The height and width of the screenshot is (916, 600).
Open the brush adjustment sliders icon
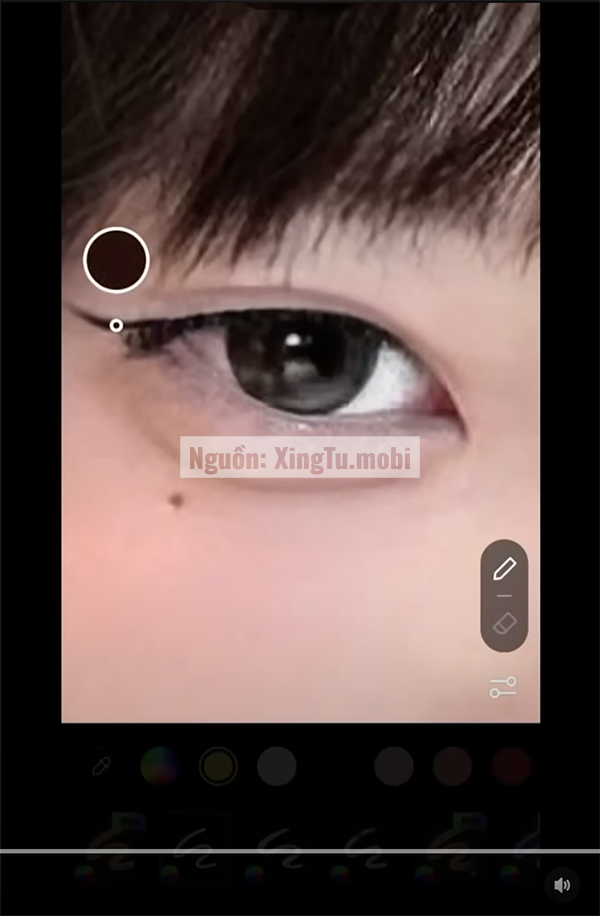coord(503,687)
